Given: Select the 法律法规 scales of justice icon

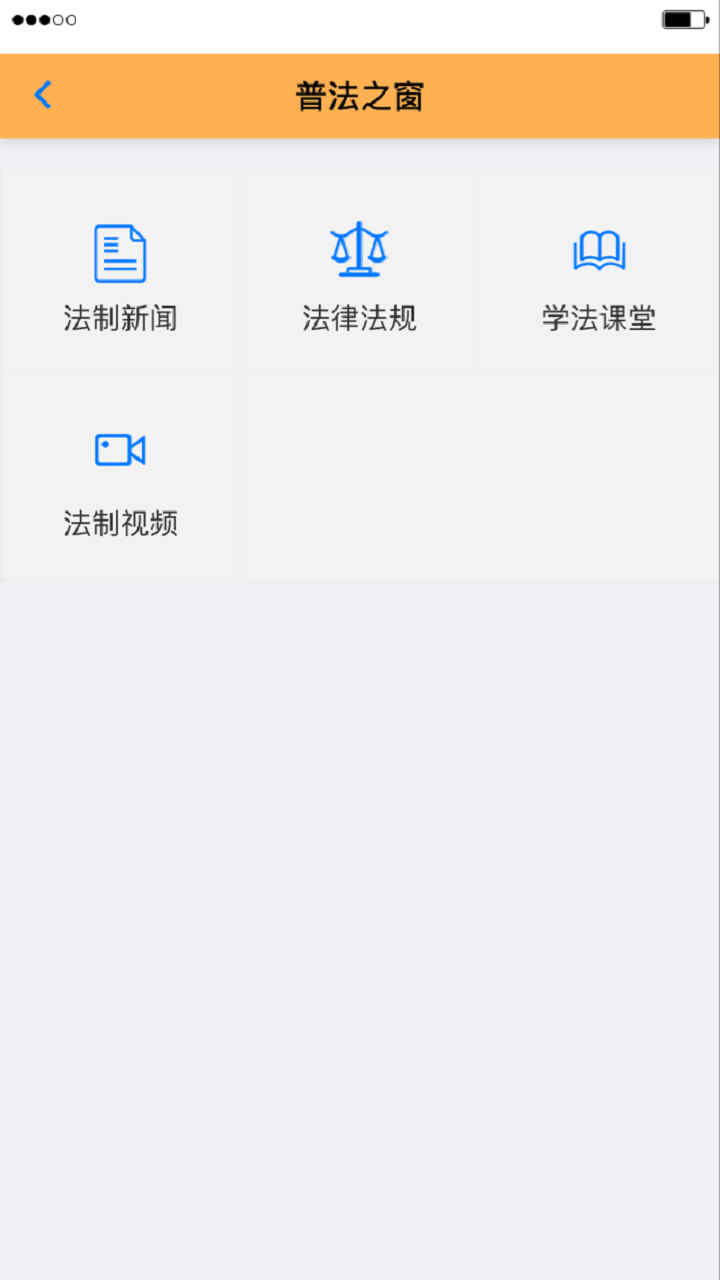Looking at the screenshot, I should pos(359,250).
